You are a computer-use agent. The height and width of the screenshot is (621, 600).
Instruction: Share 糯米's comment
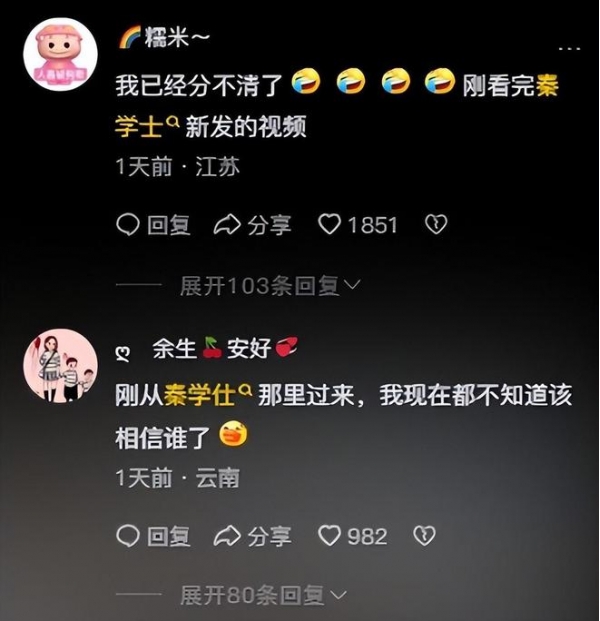[x=253, y=225]
